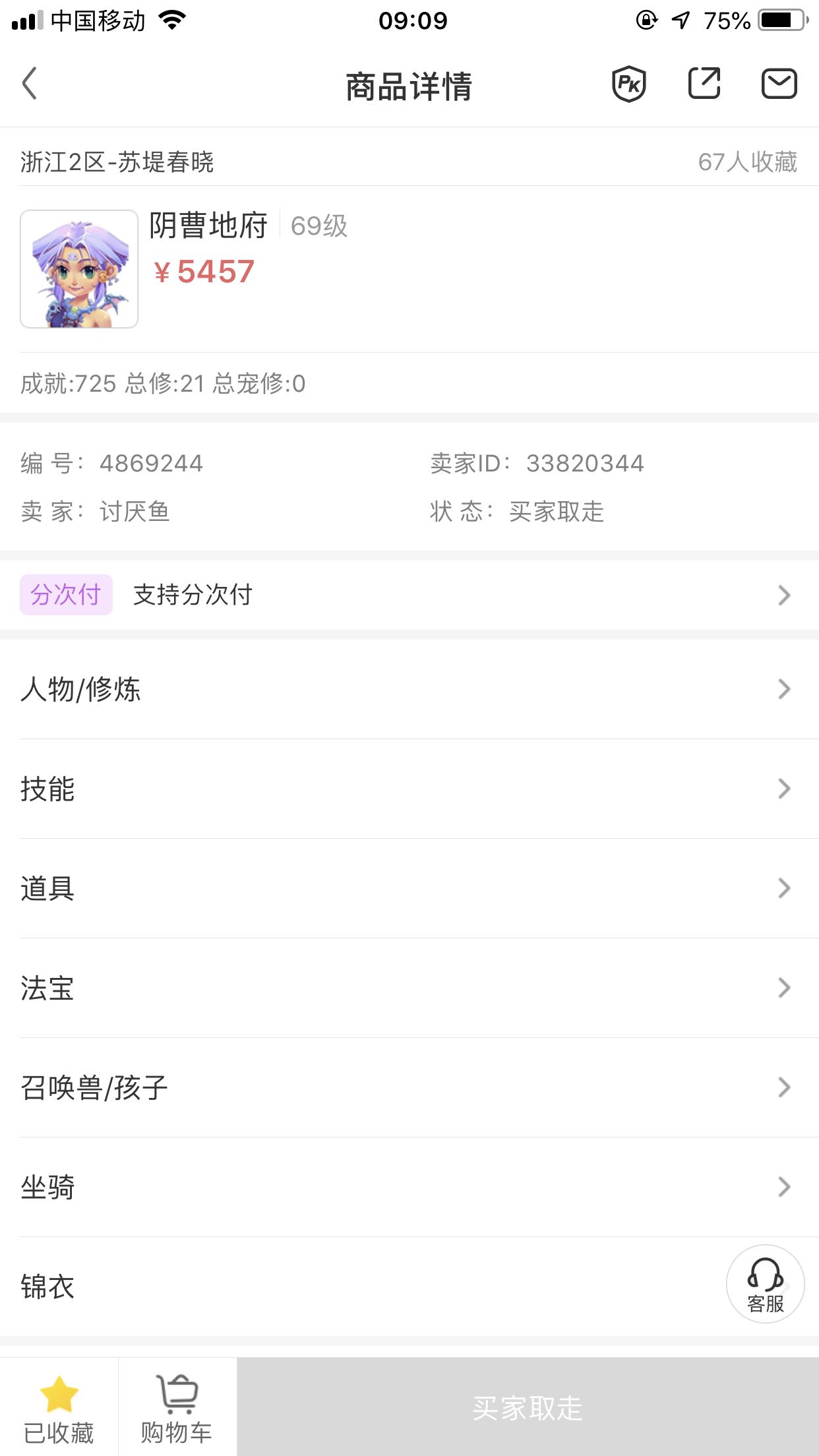This screenshot has height=1456, width=819.
Task: Open 支持分次付 installment details
Action: pyautogui.click(x=409, y=595)
